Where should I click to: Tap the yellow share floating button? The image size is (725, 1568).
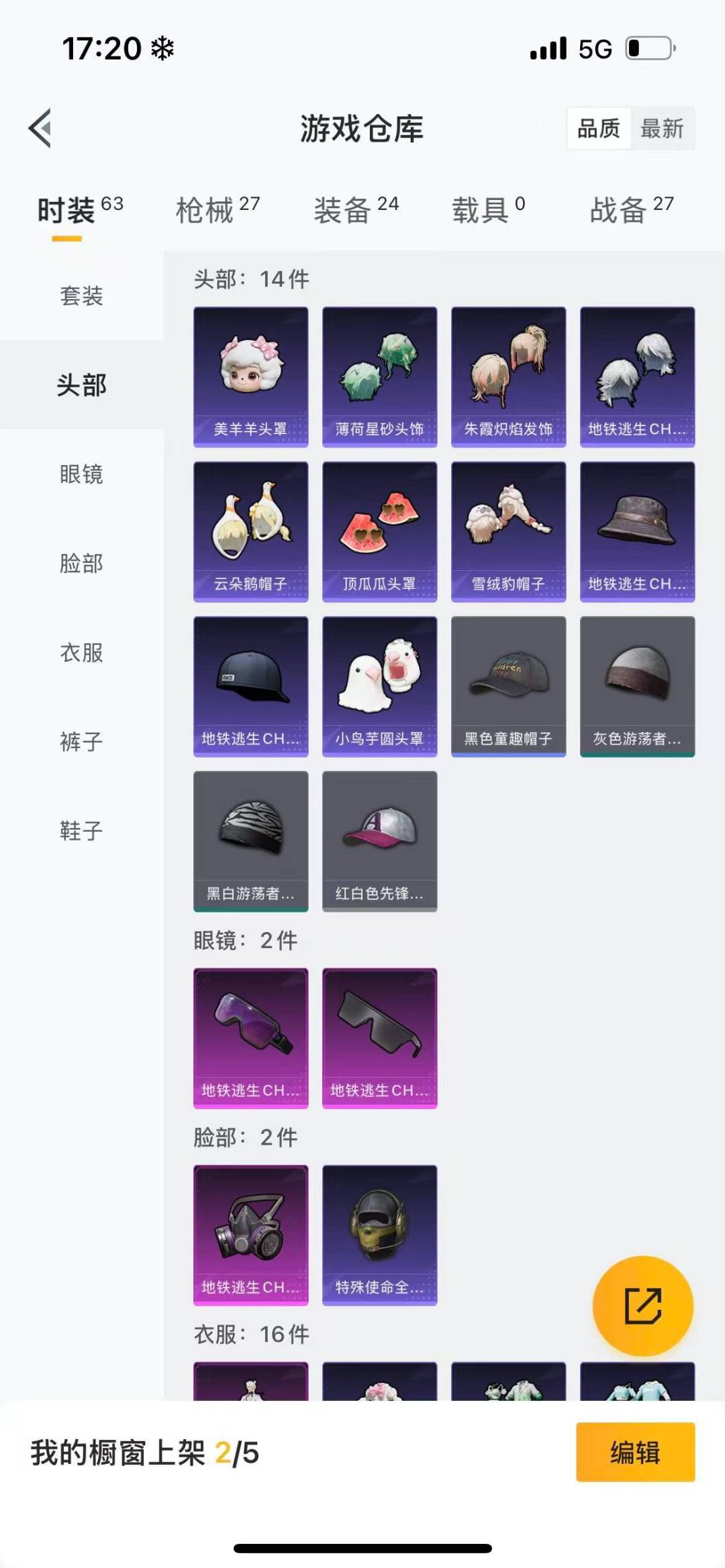pos(642,1306)
